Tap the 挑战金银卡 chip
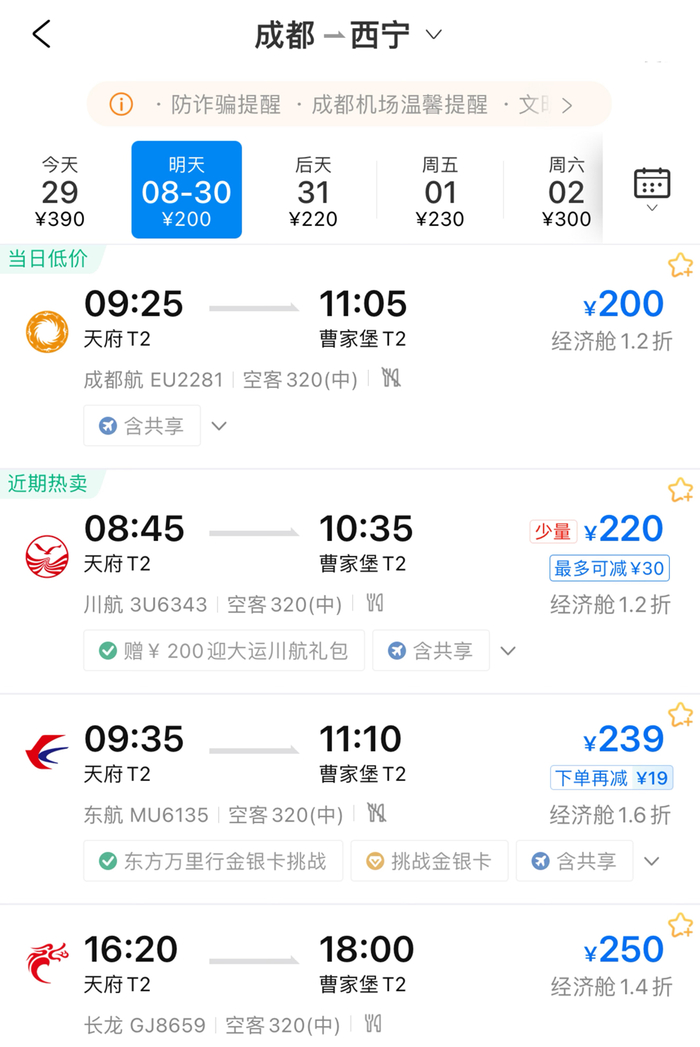Image resolution: width=700 pixels, height=1047 pixels. click(x=429, y=861)
